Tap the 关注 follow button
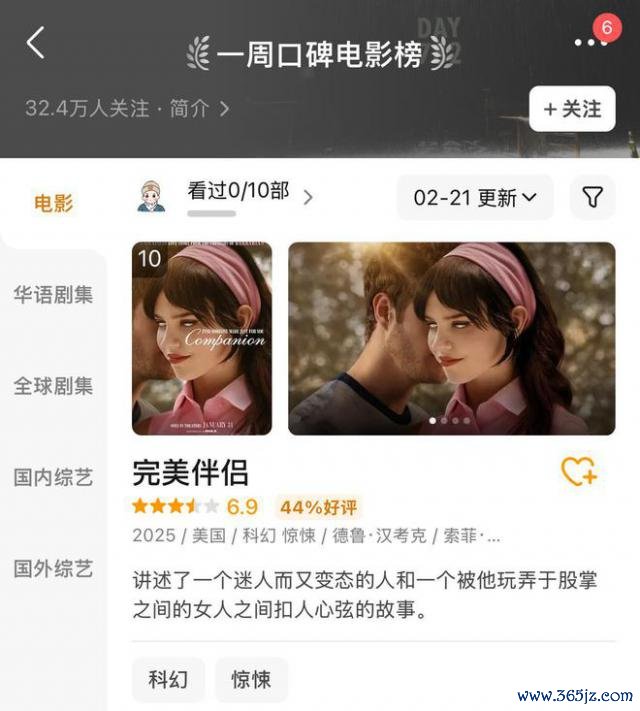The height and width of the screenshot is (711, 640). point(571,109)
